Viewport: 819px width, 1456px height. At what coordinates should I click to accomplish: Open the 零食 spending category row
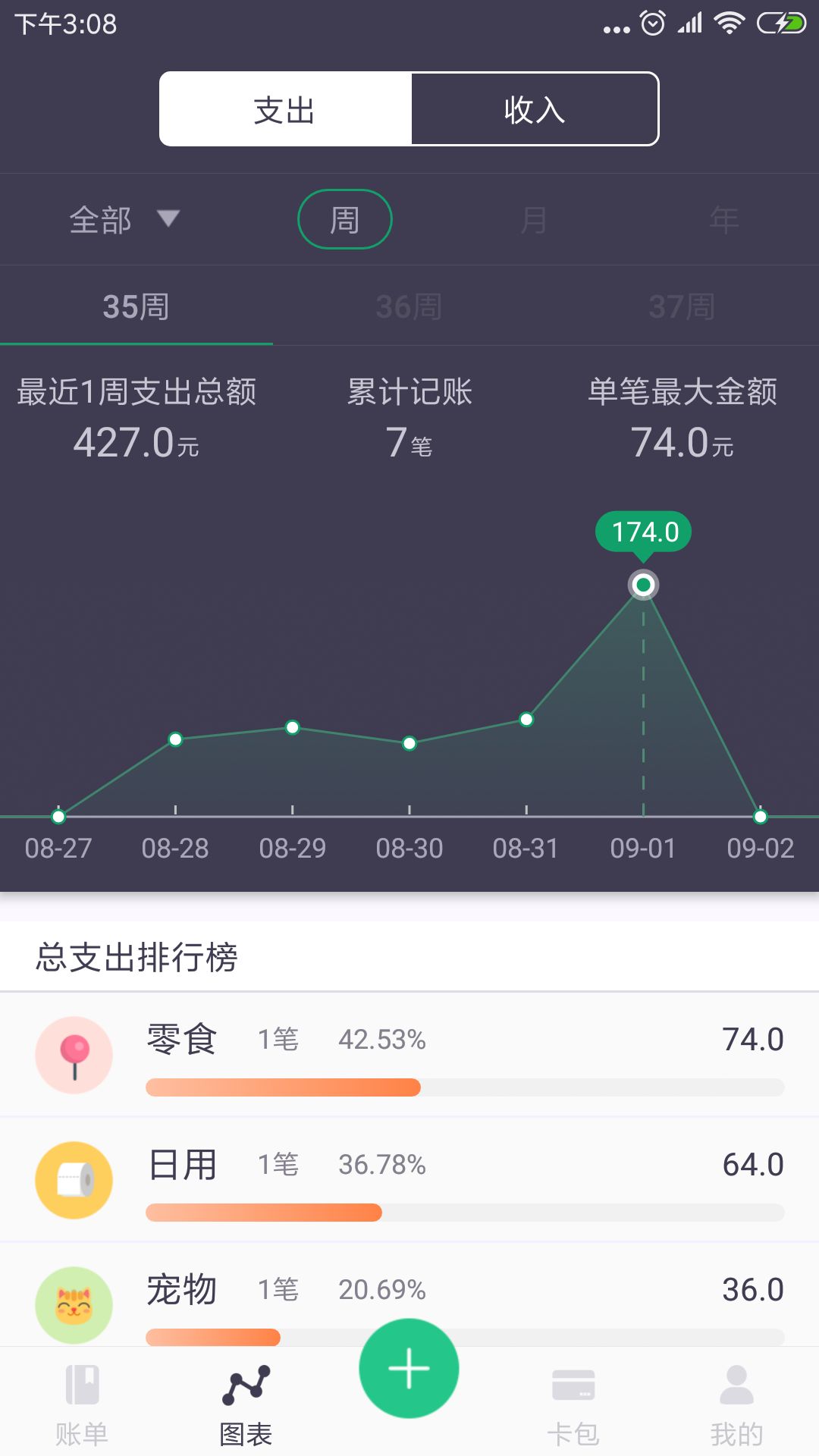[x=409, y=1054]
